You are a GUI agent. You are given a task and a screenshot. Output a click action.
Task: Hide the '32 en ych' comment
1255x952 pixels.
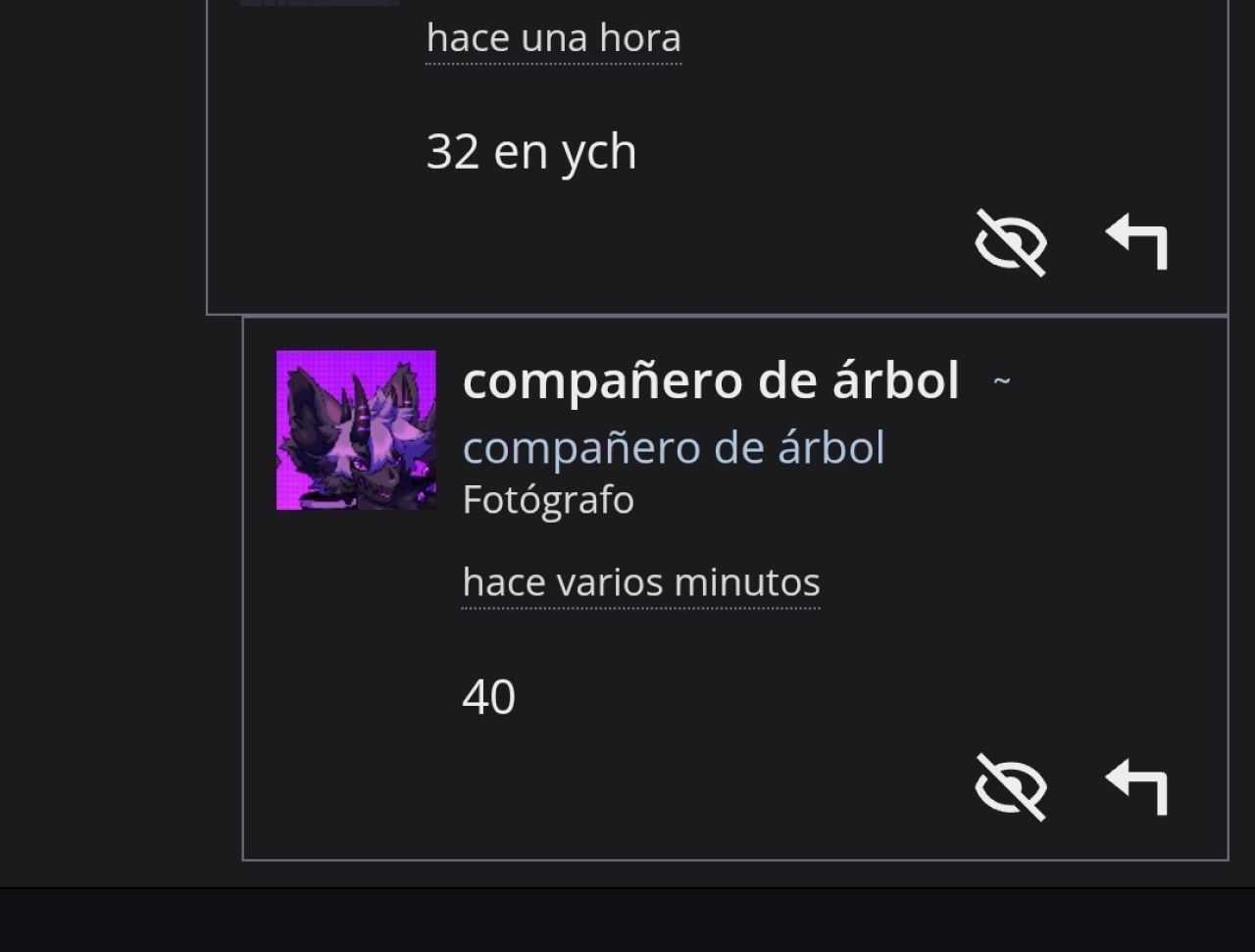point(1011,242)
